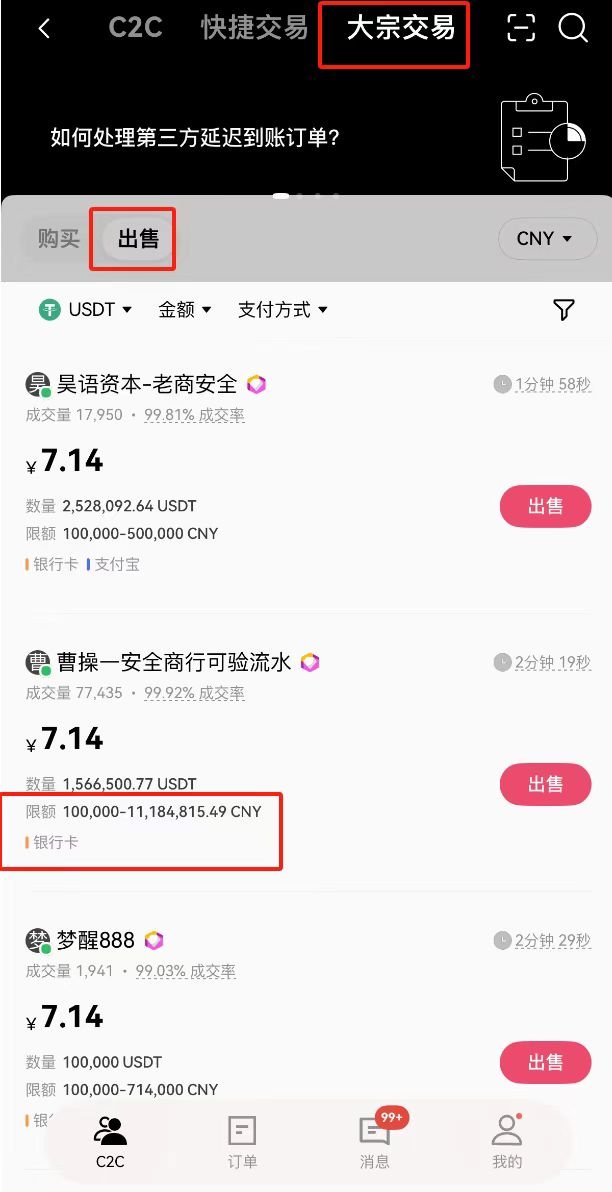Tap 出售 on 曹操一安全商行可验流水's offer
The height and width of the screenshot is (1192, 612).
(x=545, y=785)
